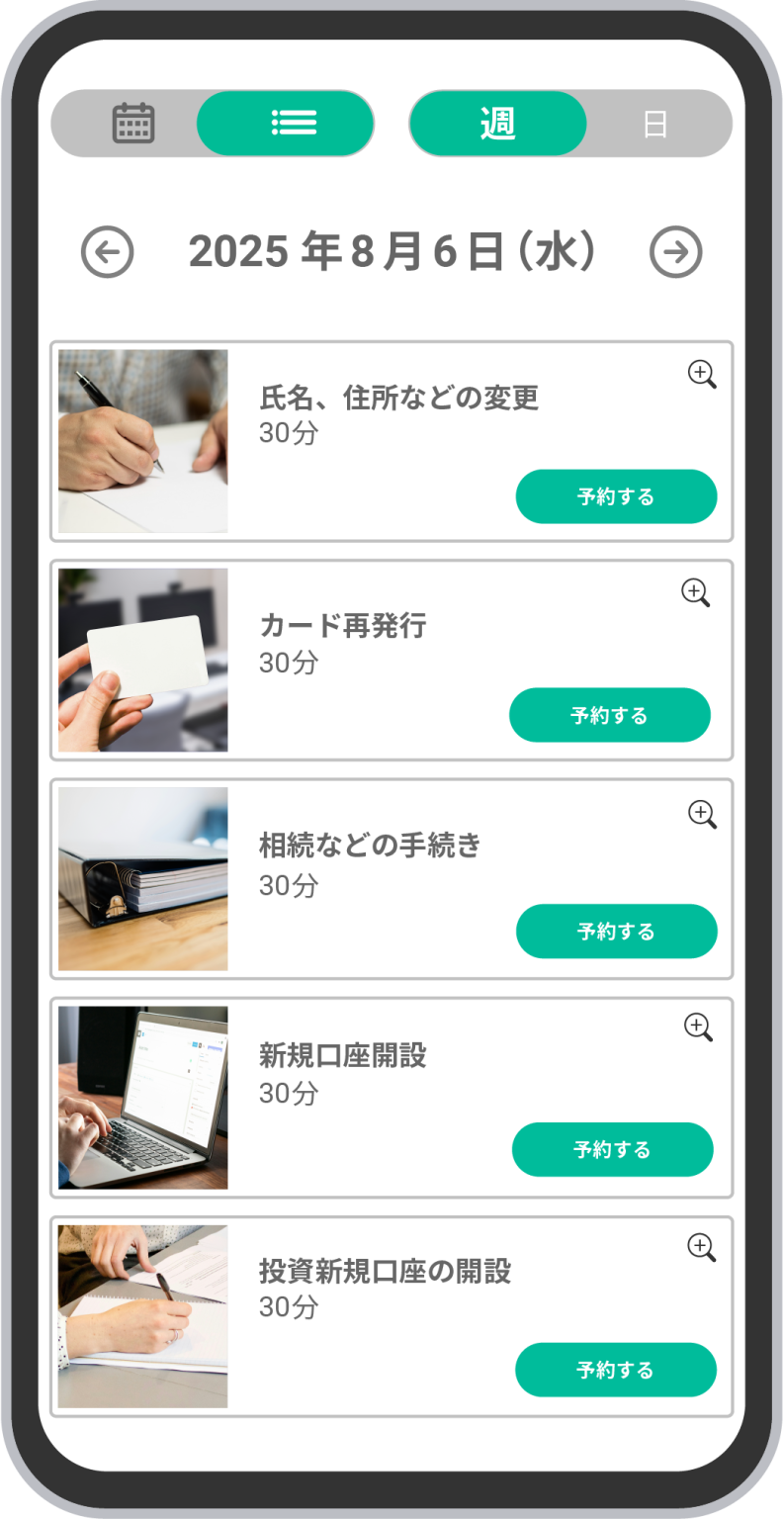This screenshot has width=784, height=1519.
Task: View details of 相続などの手続き via magnifier
Action: pyautogui.click(x=702, y=814)
